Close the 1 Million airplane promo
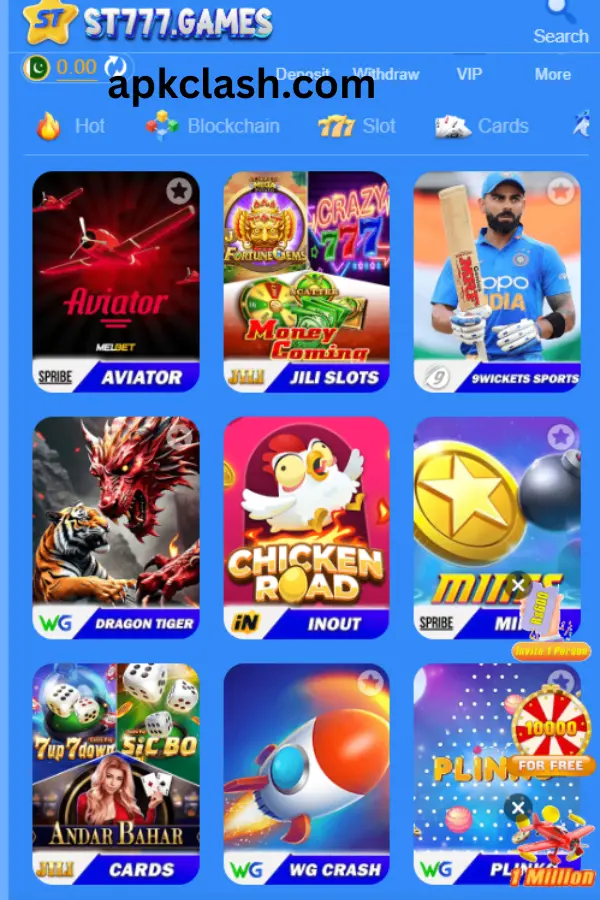Viewport: 600px width, 900px height. pyautogui.click(x=517, y=807)
